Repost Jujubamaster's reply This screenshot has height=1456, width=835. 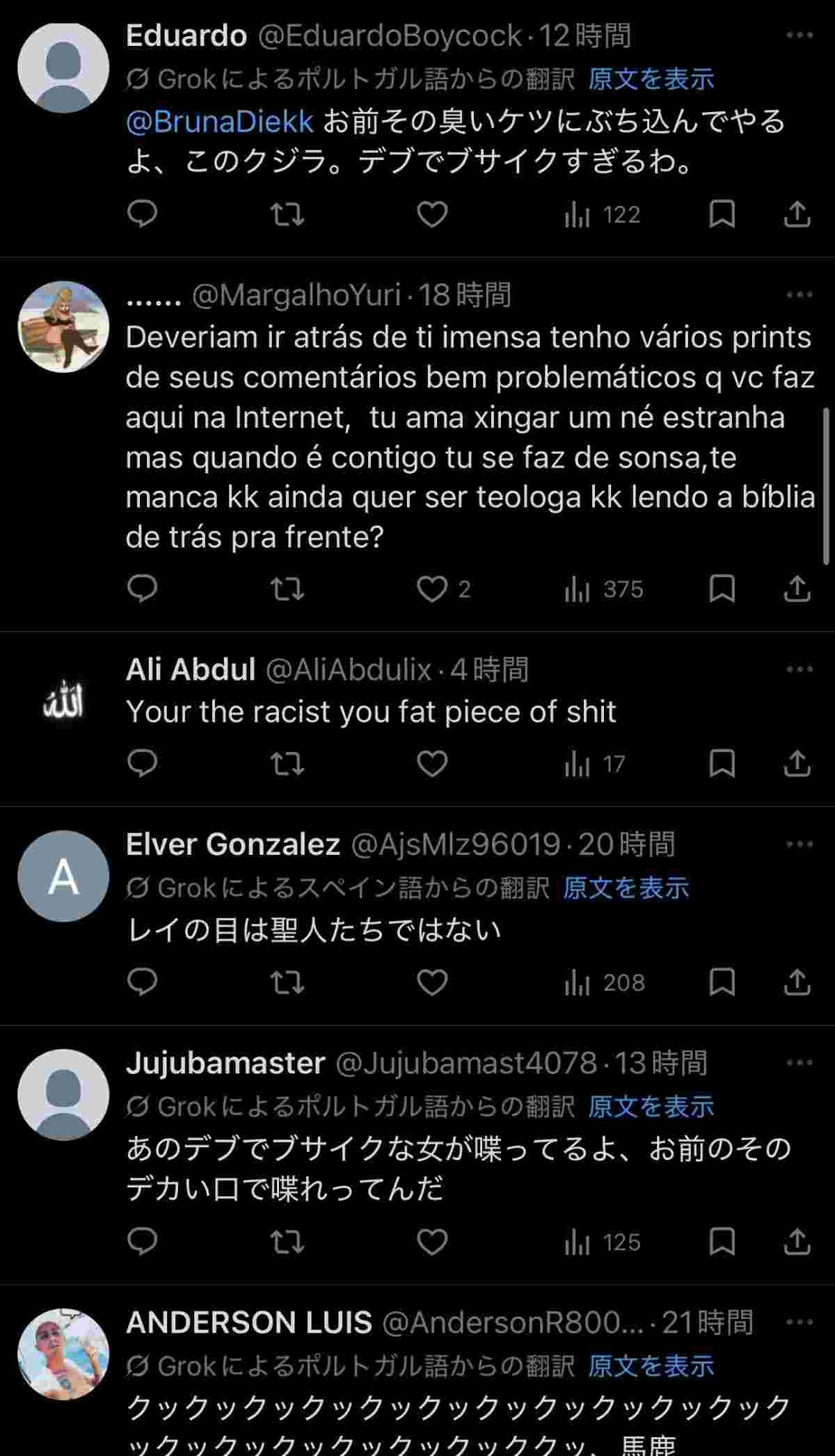pos(287,1242)
